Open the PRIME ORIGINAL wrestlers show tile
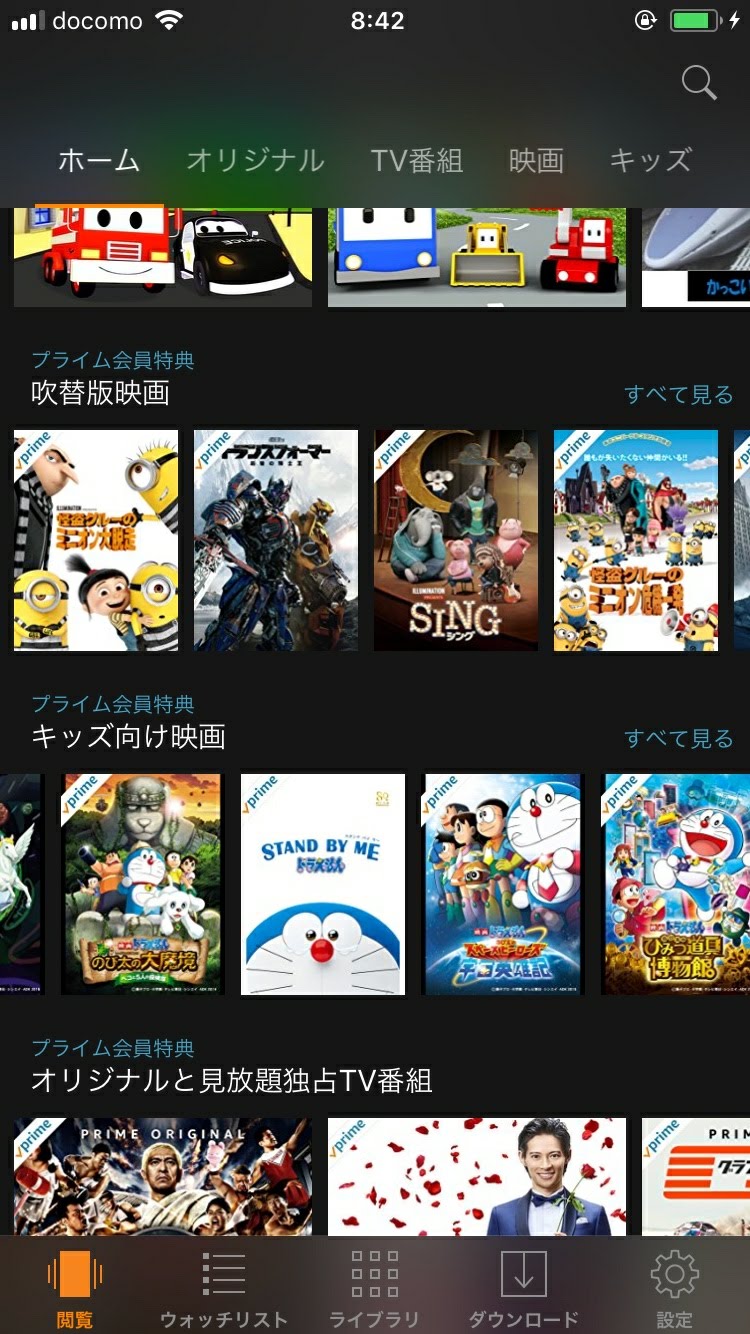The image size is (750, 1334). coord(163,1176)
